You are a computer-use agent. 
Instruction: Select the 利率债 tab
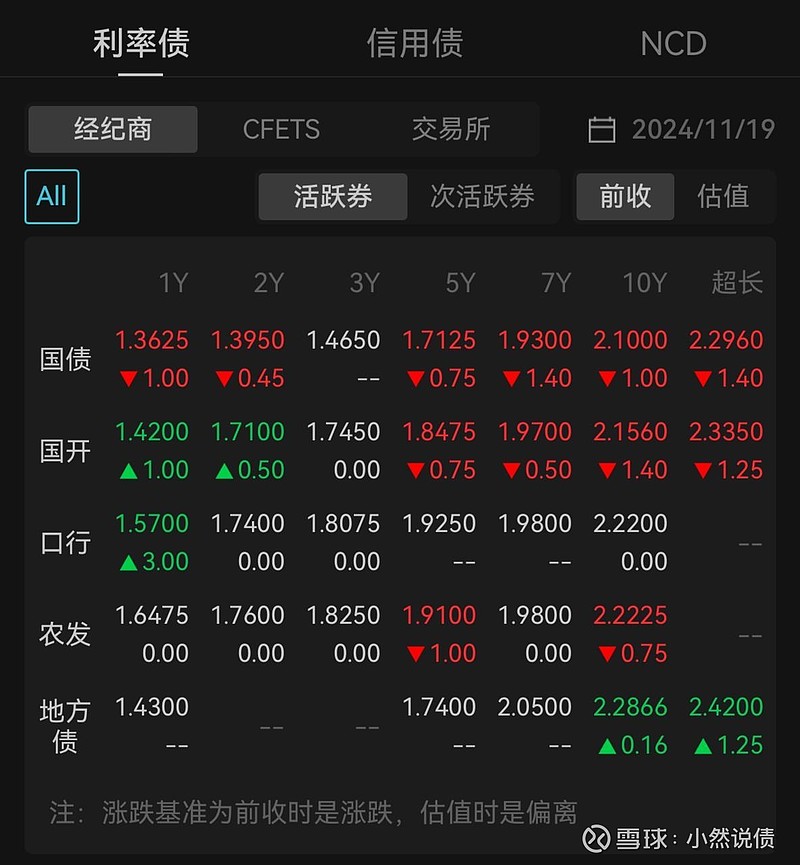(x=141, y=43)
